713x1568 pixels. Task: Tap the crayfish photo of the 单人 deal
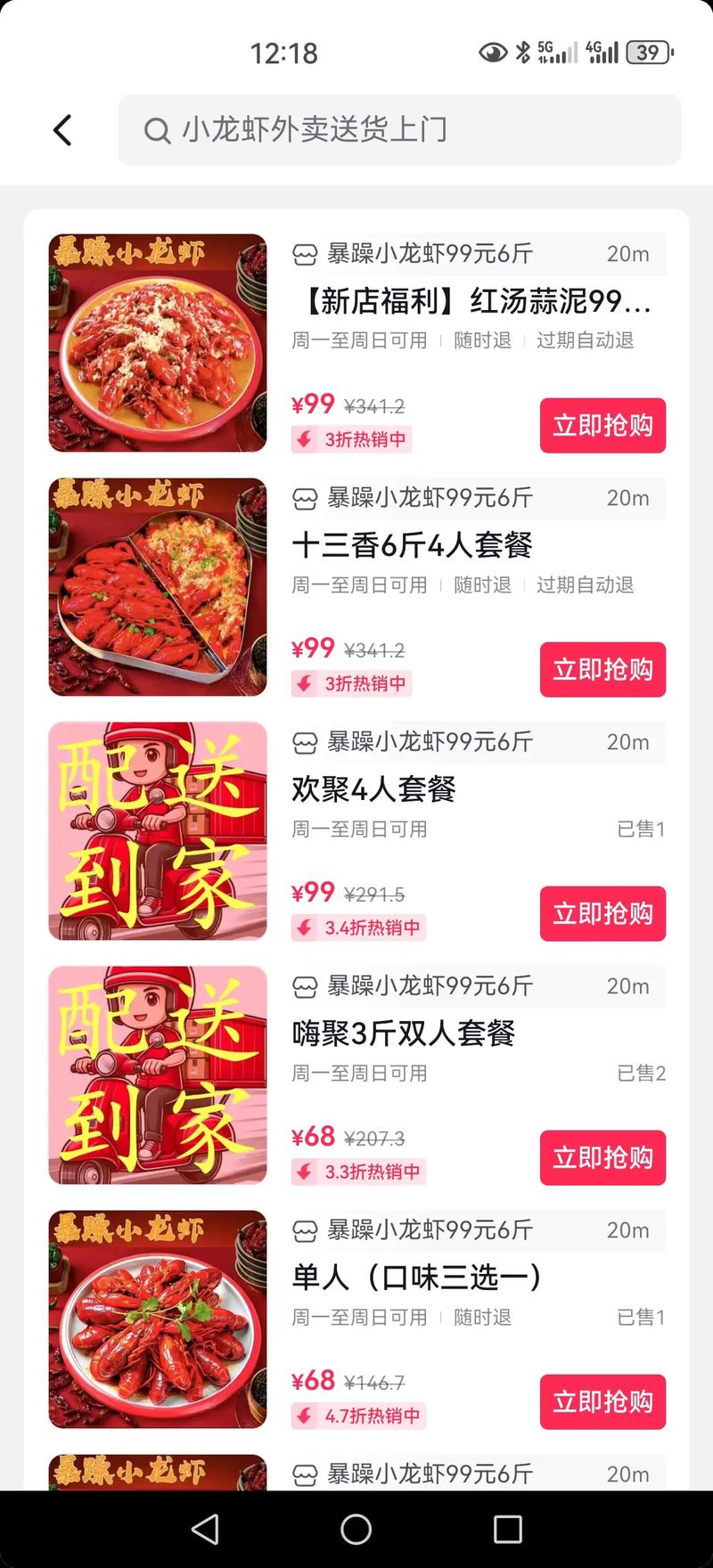coord(157,1319)
